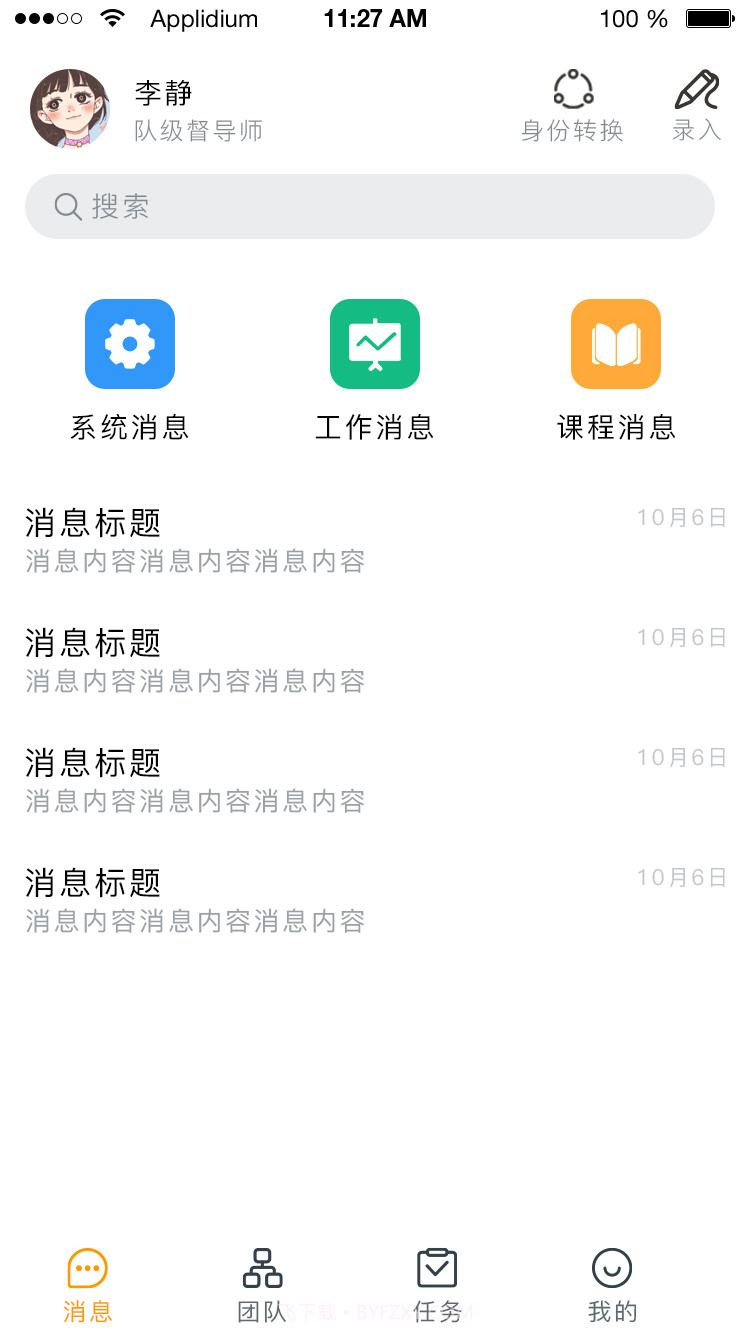The width and height of the screenshot is (750, 1334).
Task: Open the green 工作消息 work messages icon
Action: click(x=375, y=343)
